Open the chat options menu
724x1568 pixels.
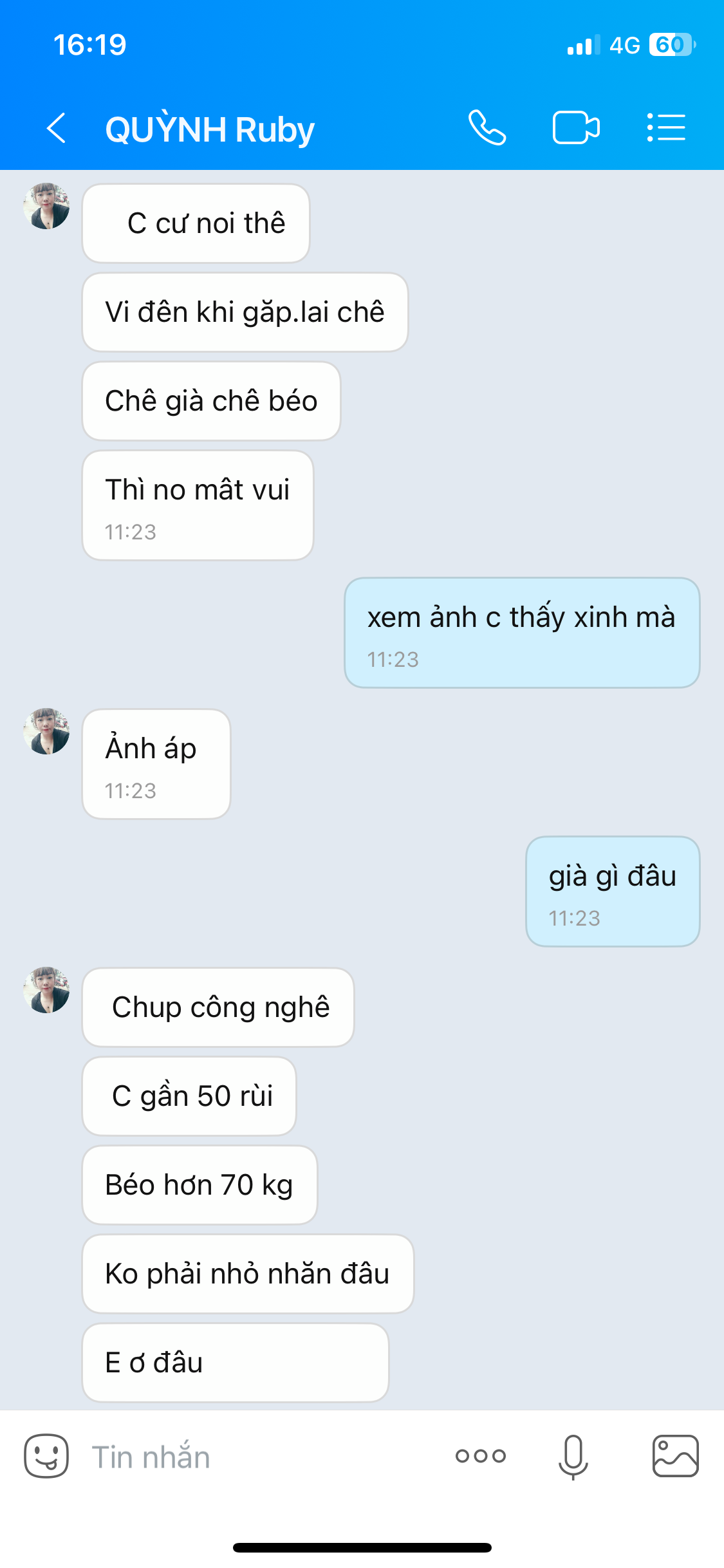[x=666, y=127]
